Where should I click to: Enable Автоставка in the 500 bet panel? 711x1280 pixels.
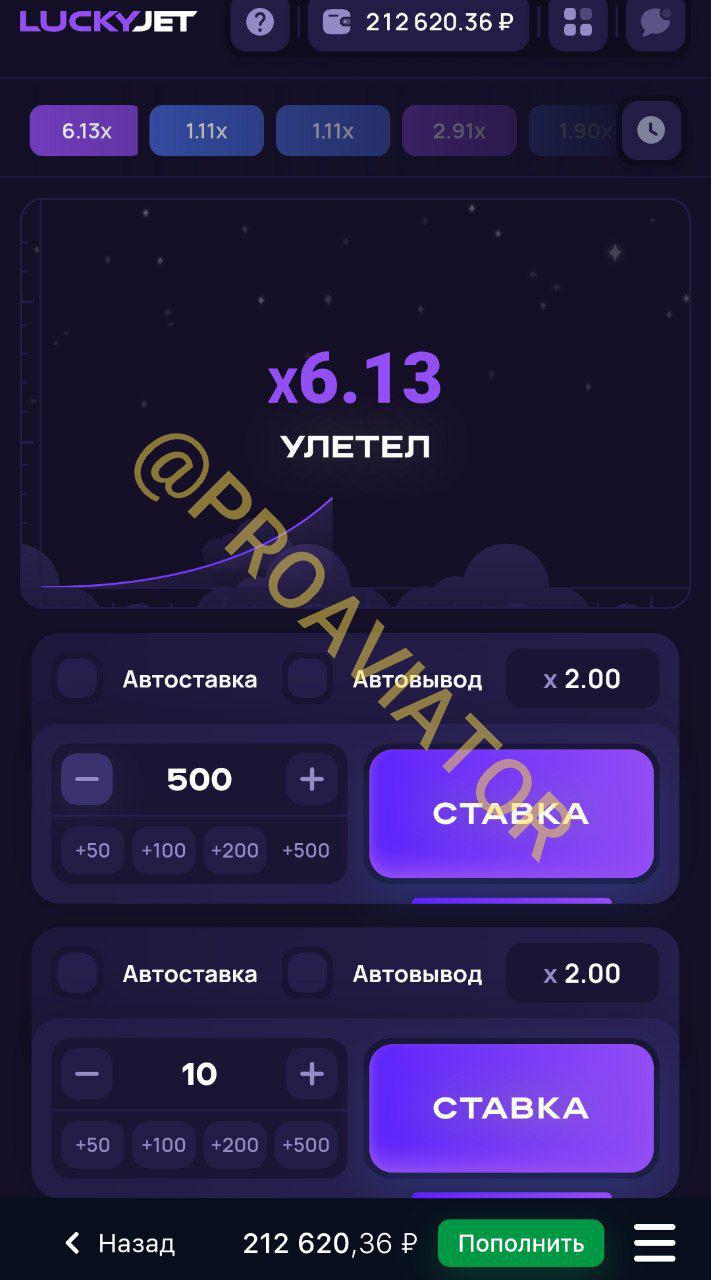tap(77, 679)
